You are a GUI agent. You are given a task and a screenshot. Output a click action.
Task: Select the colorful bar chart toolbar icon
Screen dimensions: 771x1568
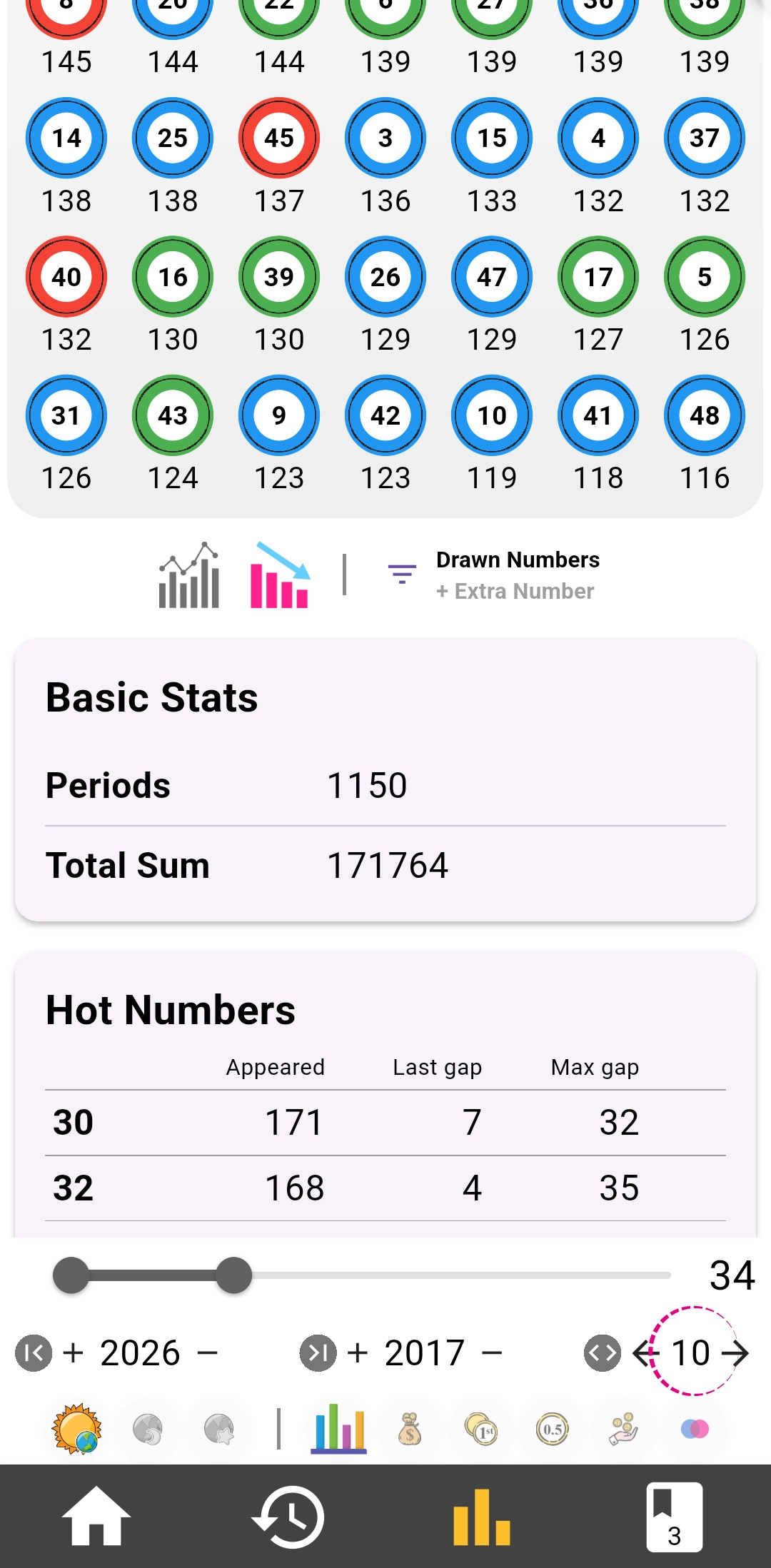point(339,1429)
